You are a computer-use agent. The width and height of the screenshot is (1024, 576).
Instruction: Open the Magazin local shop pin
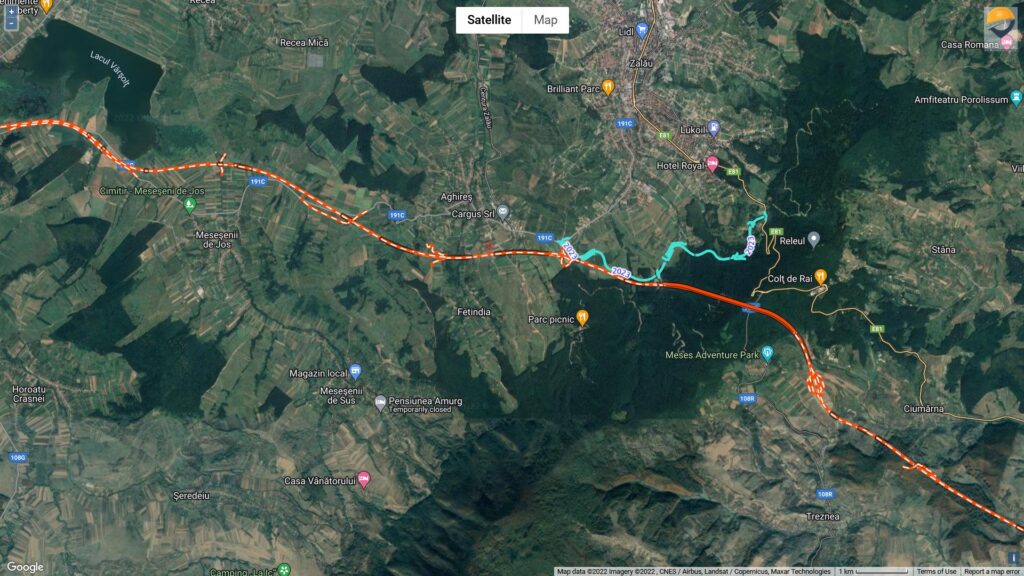355,372
